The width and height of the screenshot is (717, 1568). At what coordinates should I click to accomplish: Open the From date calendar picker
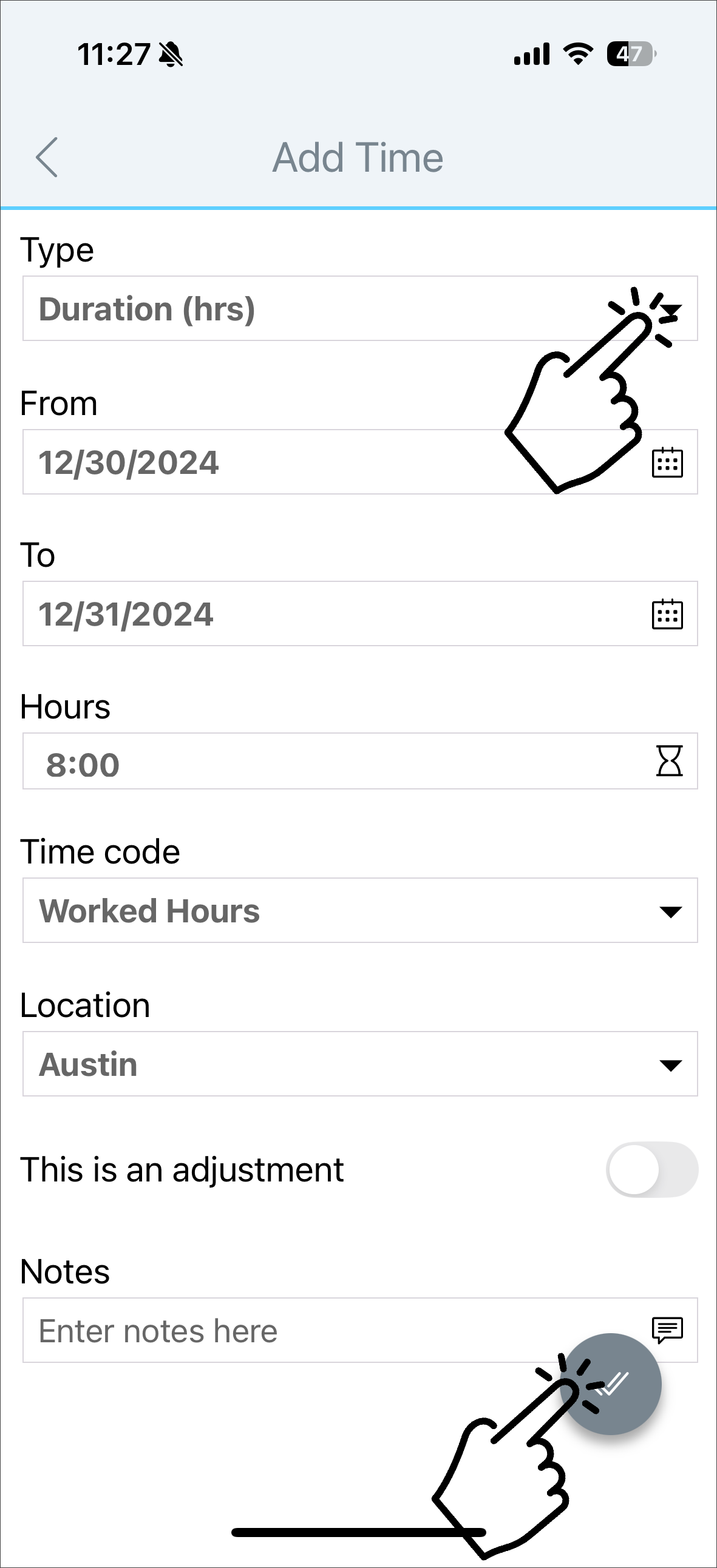click(667, 462)
